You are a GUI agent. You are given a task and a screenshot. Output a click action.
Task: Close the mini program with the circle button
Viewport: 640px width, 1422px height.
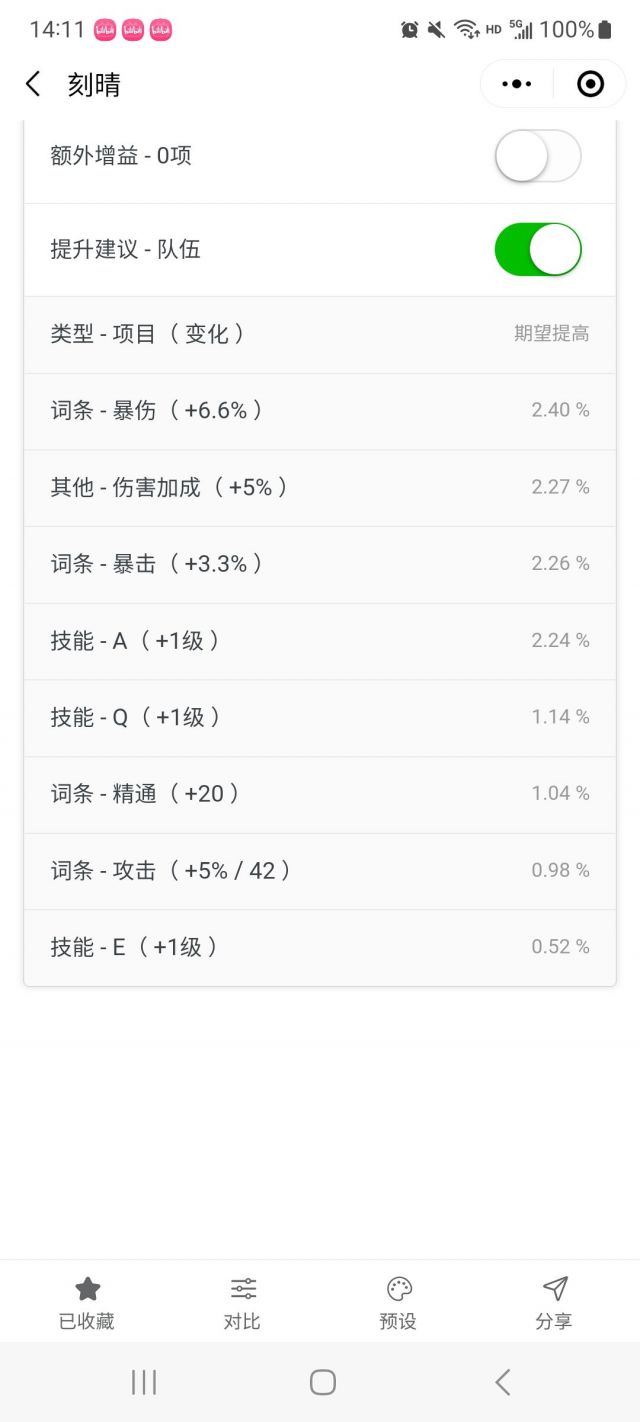(x=591, y=84)
